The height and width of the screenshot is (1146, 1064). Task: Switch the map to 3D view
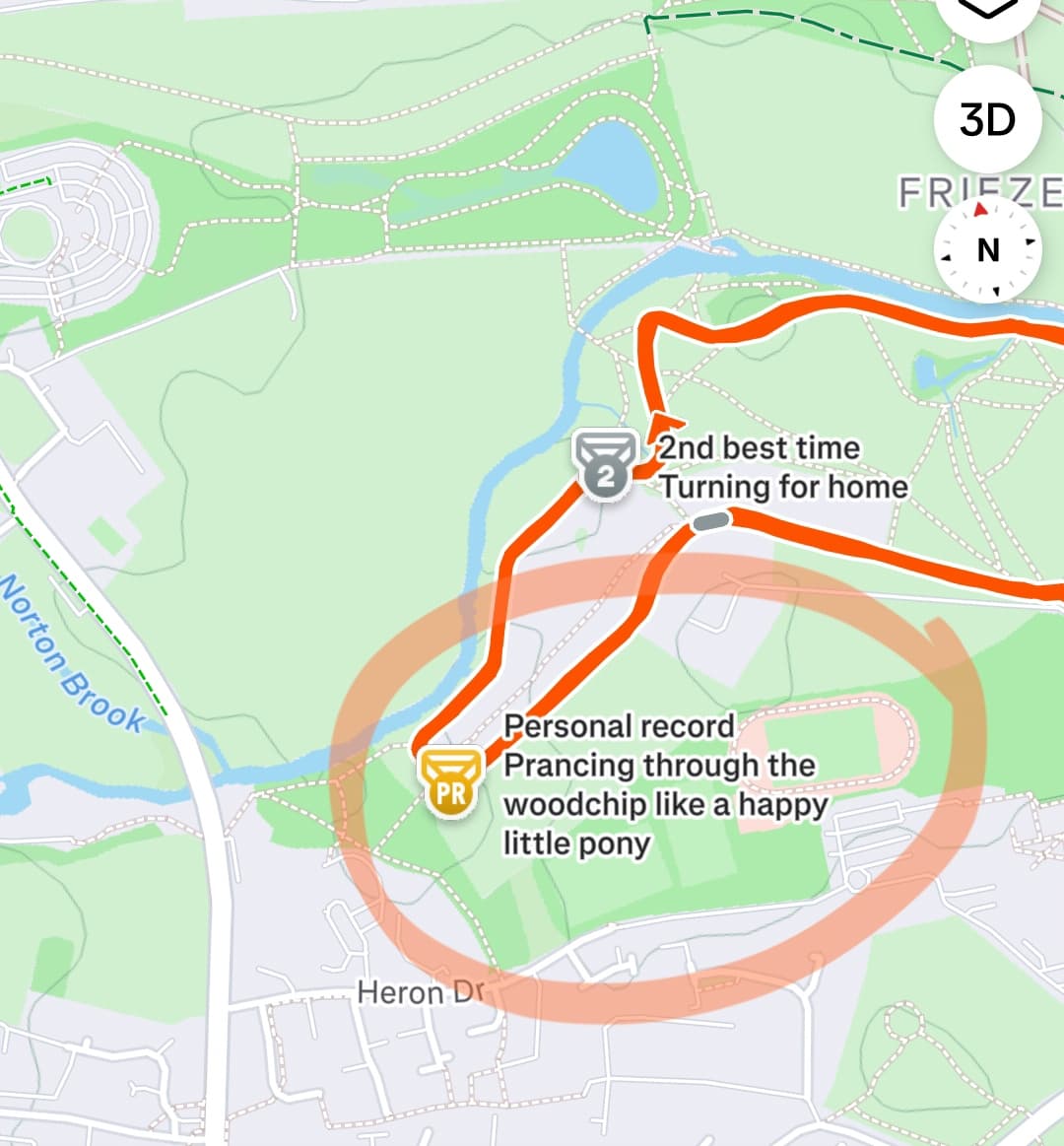(x=987, y=119)
